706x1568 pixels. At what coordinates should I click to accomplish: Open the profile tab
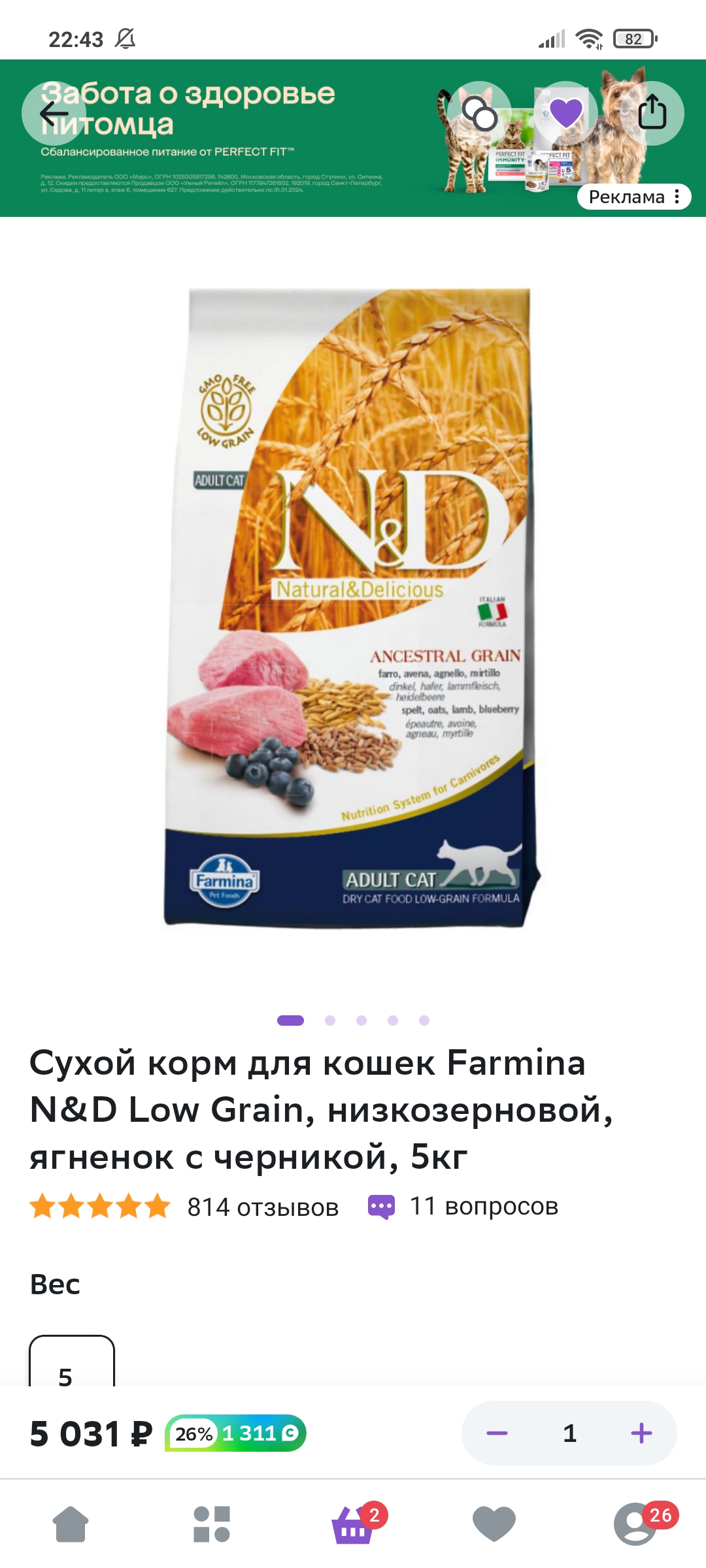point(635,1524)
